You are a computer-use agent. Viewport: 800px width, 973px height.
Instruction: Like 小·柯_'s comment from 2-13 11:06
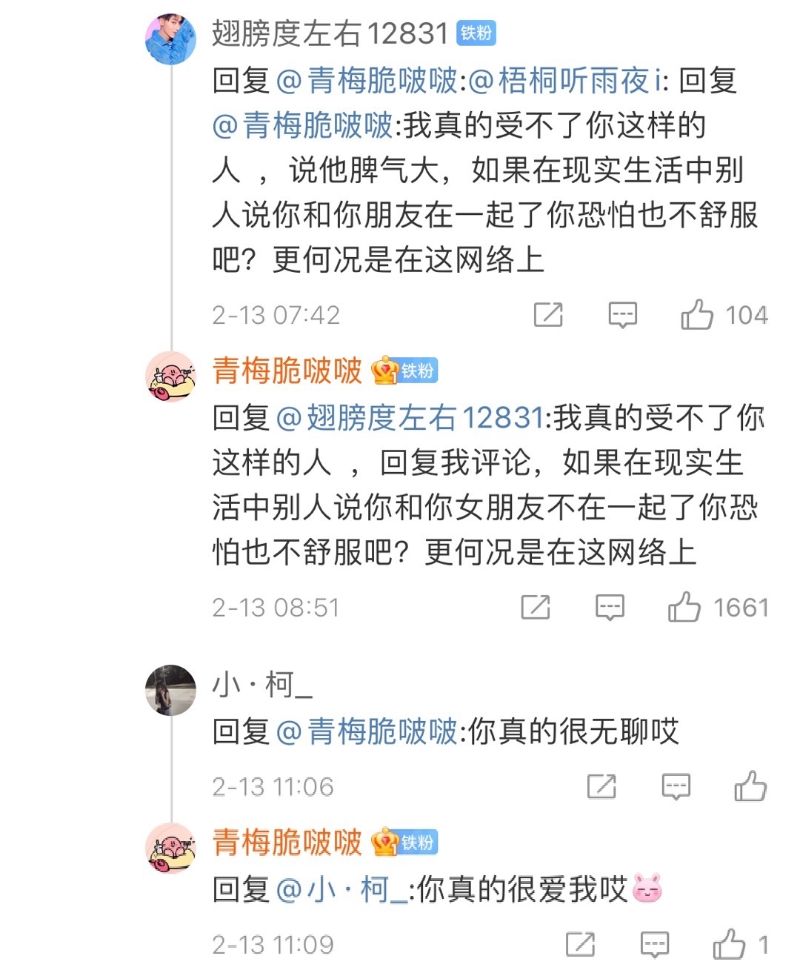750,786
